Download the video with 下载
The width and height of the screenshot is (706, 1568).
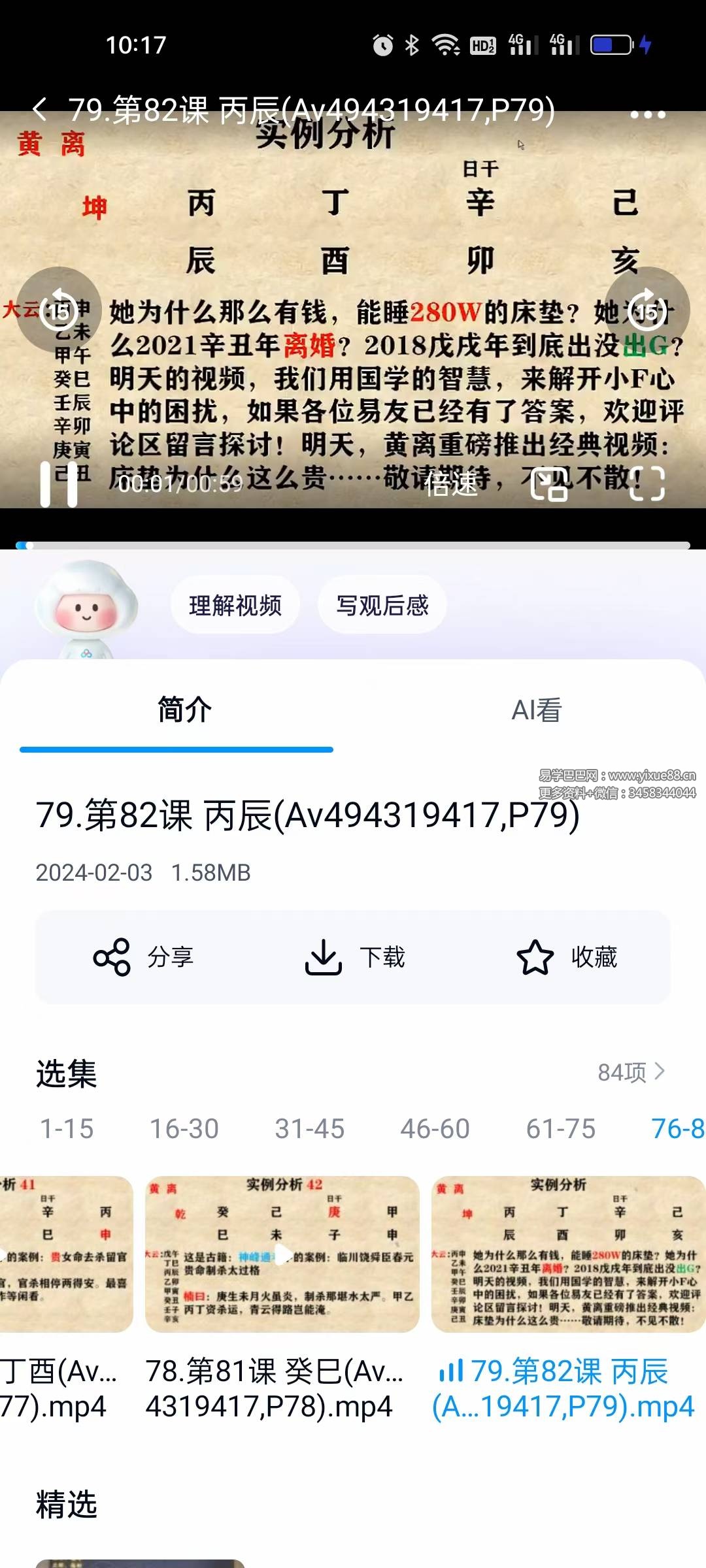[355, 957]
